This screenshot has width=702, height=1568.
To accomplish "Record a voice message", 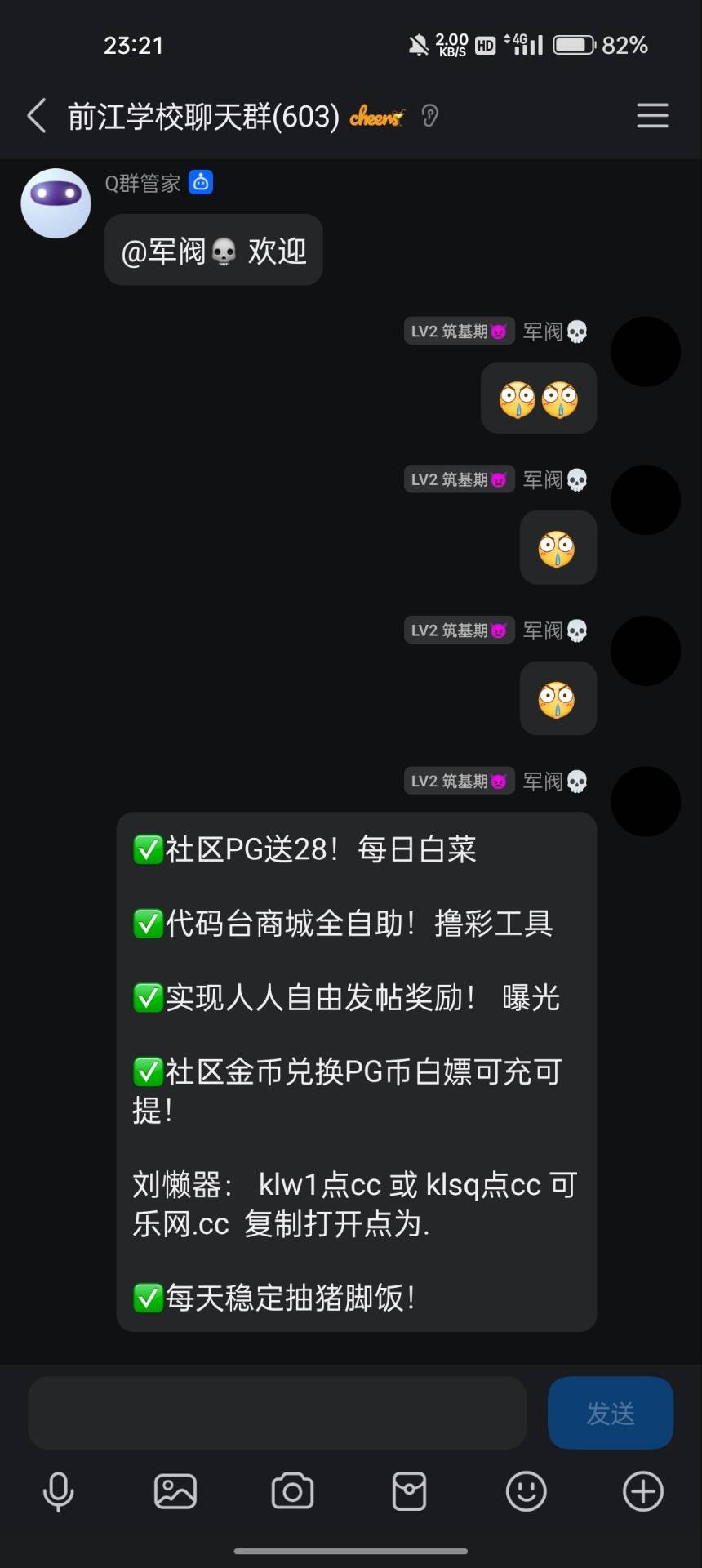I will [x=58, y=1492].
